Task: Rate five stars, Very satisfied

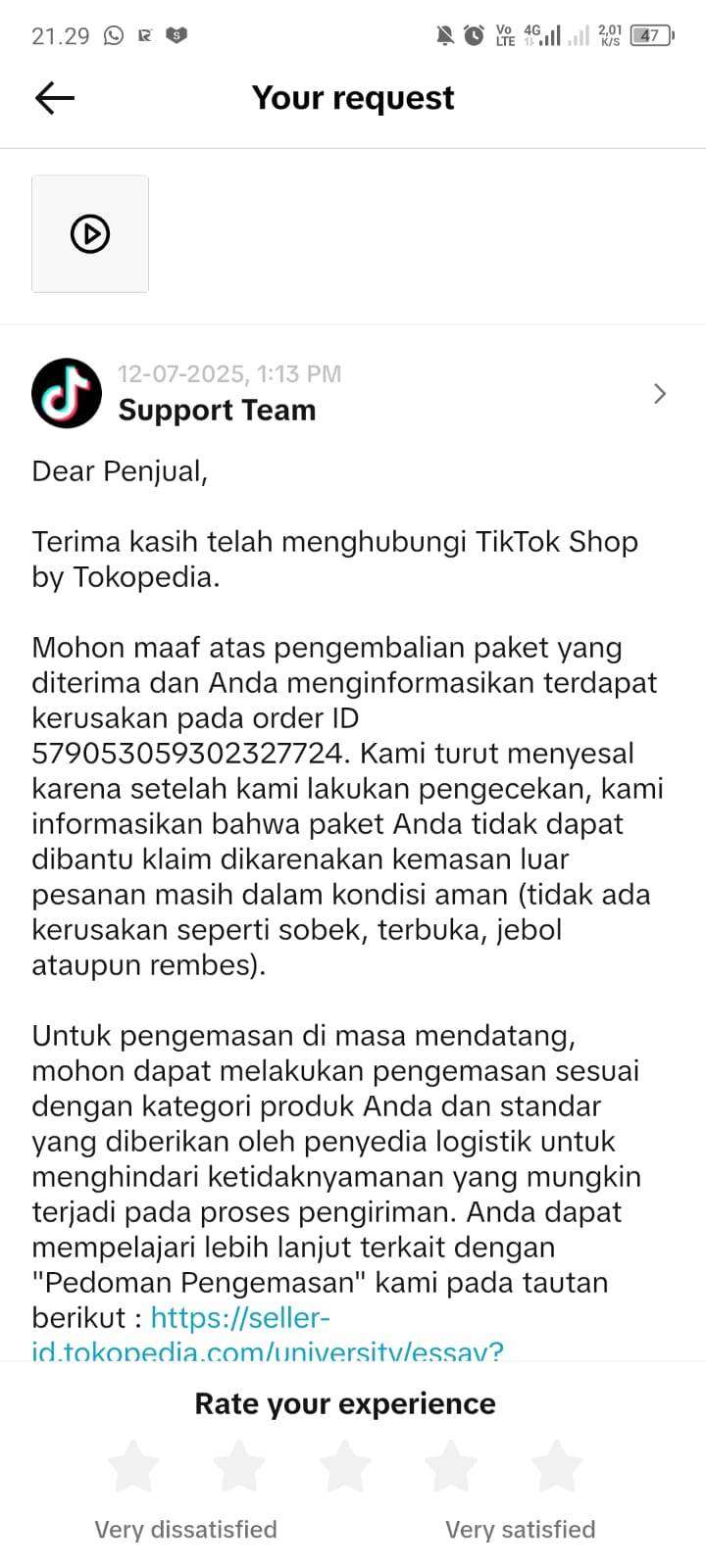Action: click(557, 1466)
